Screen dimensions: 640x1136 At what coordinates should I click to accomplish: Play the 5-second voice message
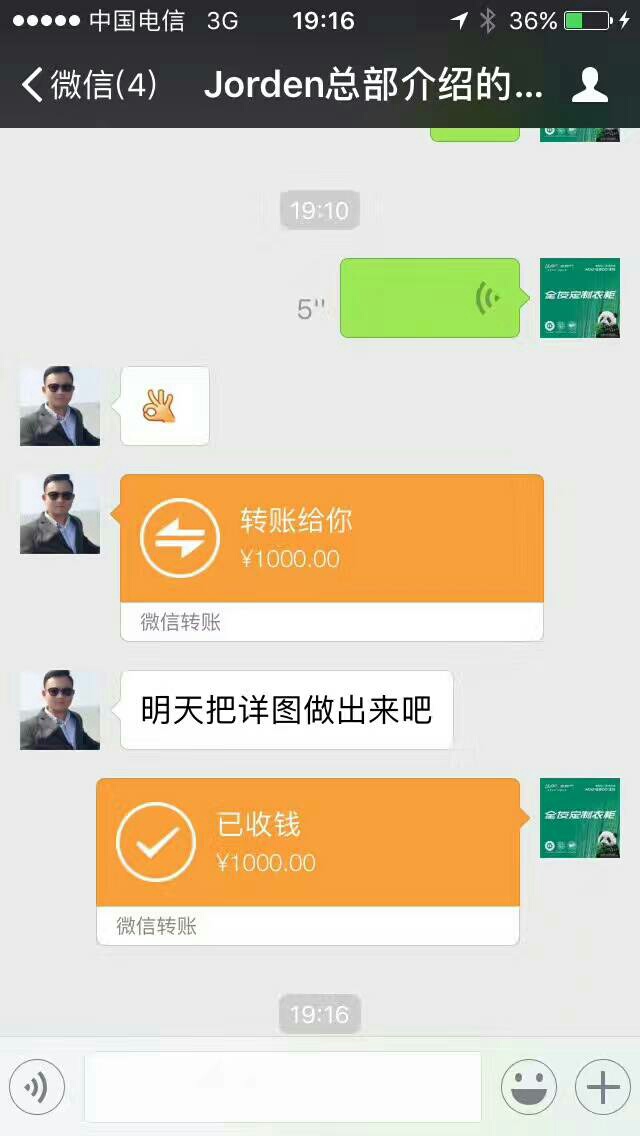[x=429, y=298]
